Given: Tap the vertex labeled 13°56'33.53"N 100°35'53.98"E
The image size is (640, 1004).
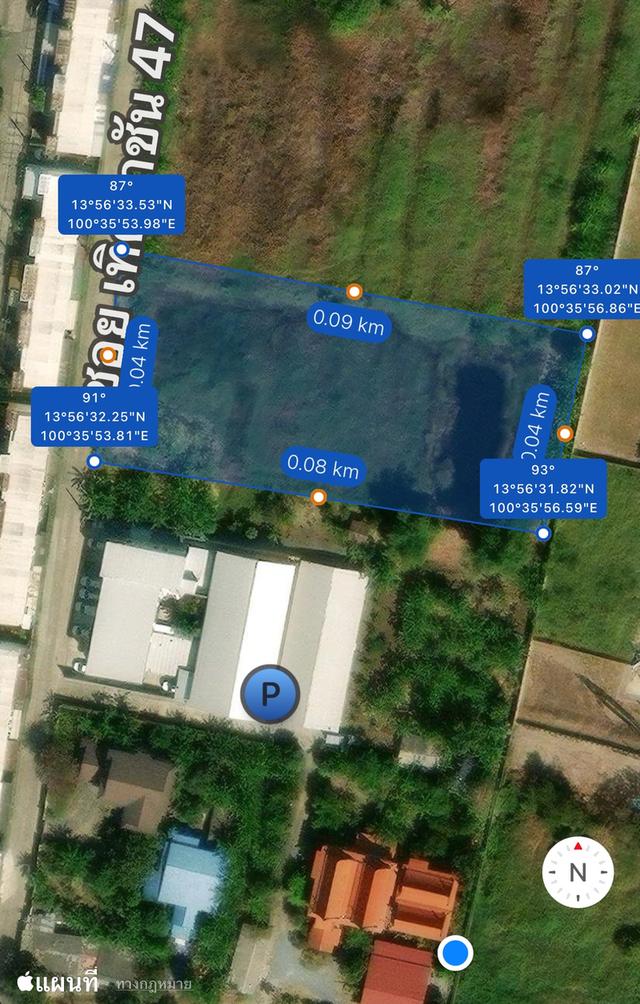Looking at the screenshot, I should coord(122,250).
